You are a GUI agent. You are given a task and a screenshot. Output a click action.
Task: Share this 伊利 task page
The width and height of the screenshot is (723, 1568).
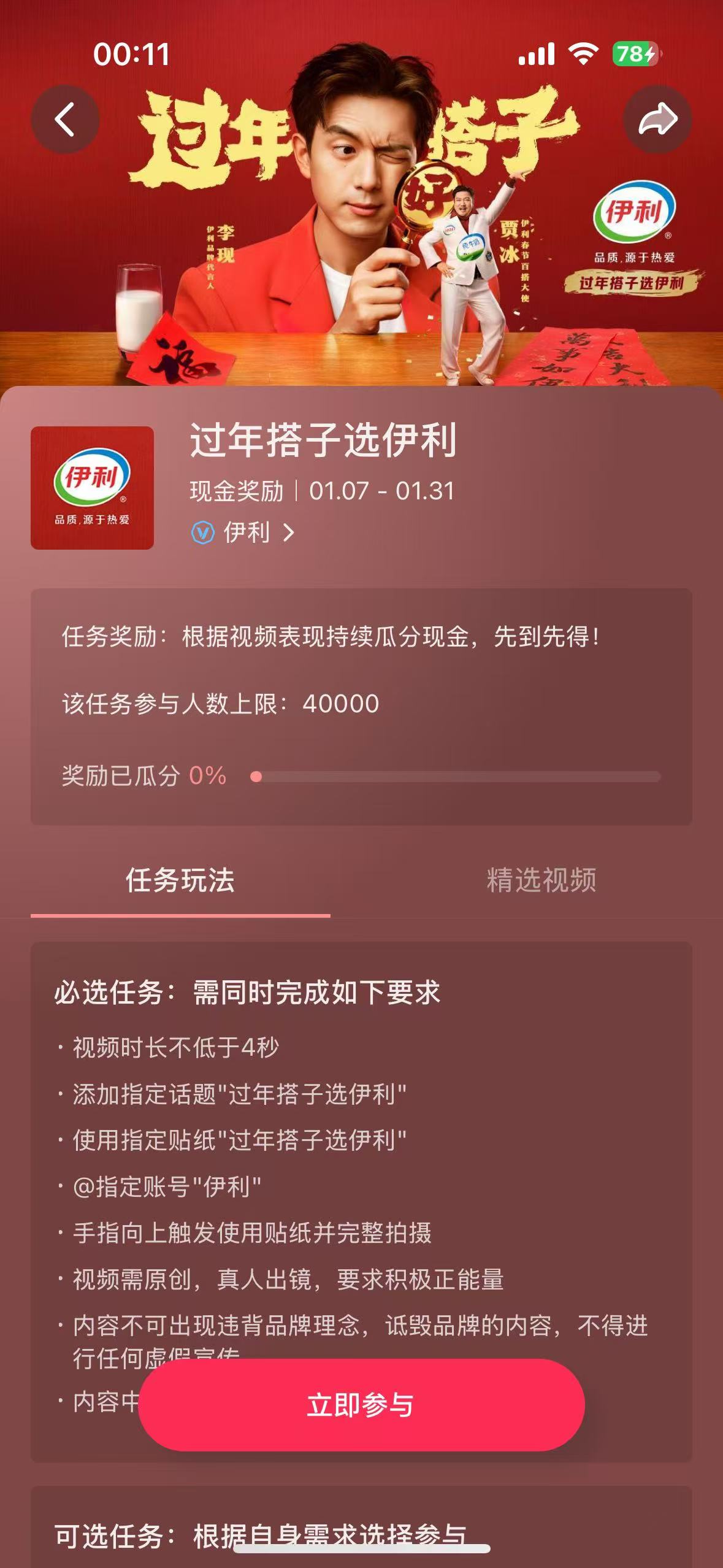point(657,119)
